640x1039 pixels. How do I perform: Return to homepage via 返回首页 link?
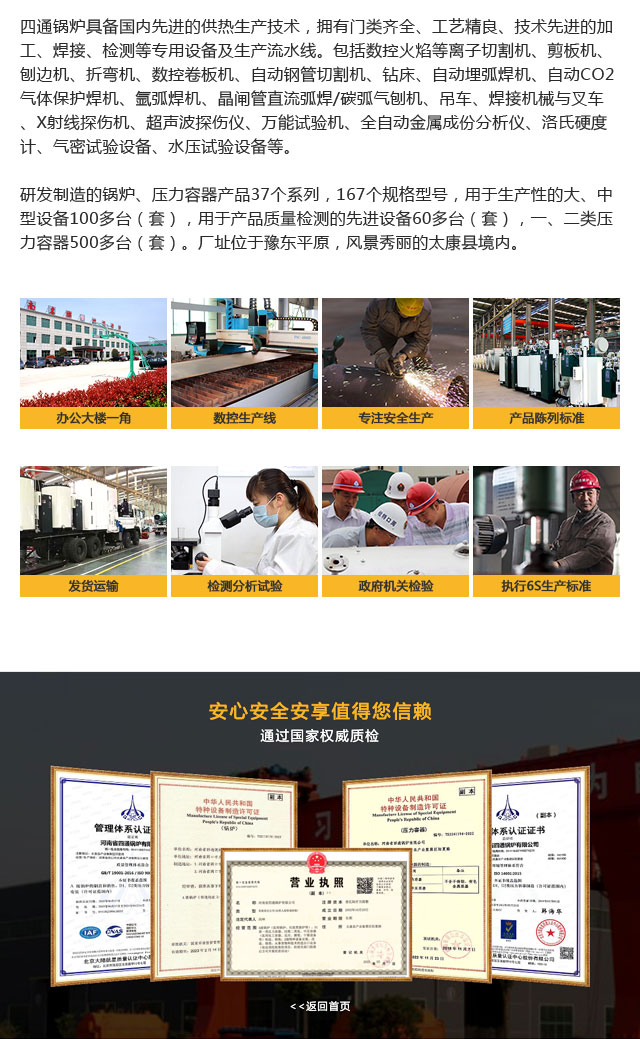coord(320,1006)
